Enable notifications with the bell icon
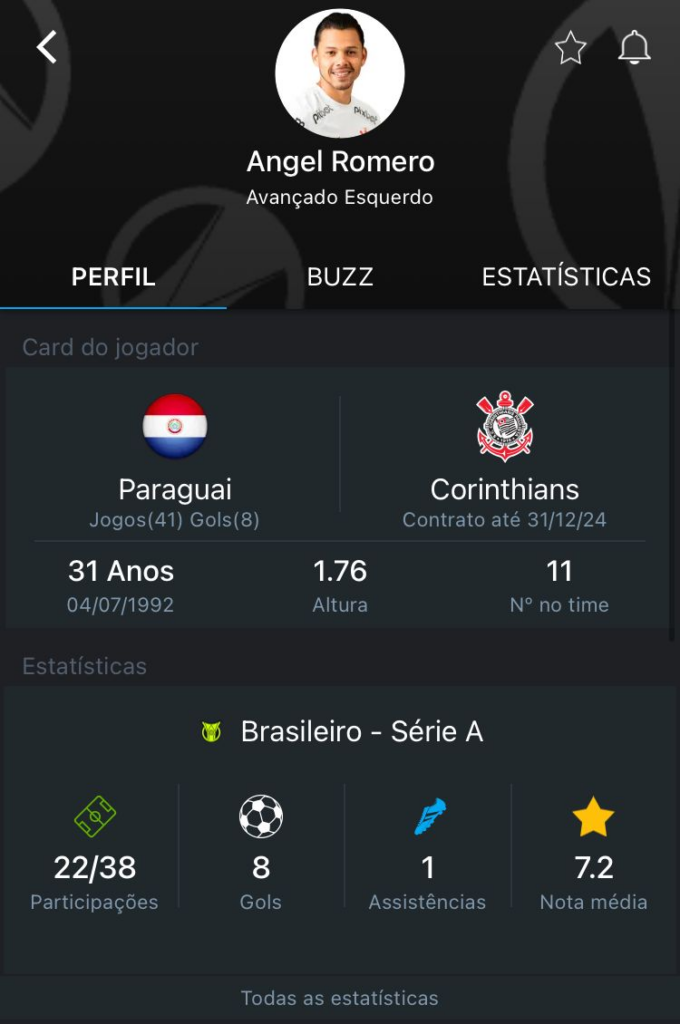The width and height of the screenshot is (680, 1024). pyautogui.click(x=634, y=47)
